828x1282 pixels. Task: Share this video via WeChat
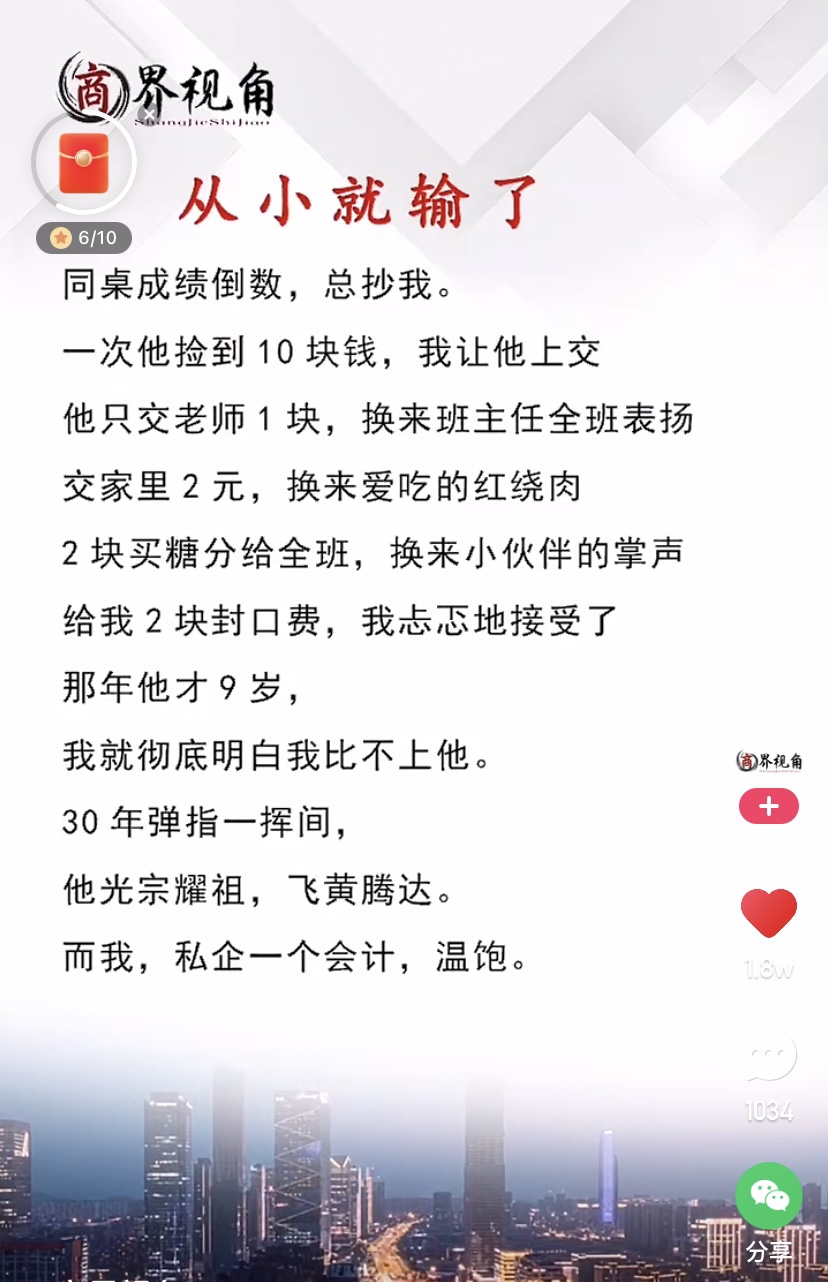pos(768,1196)
